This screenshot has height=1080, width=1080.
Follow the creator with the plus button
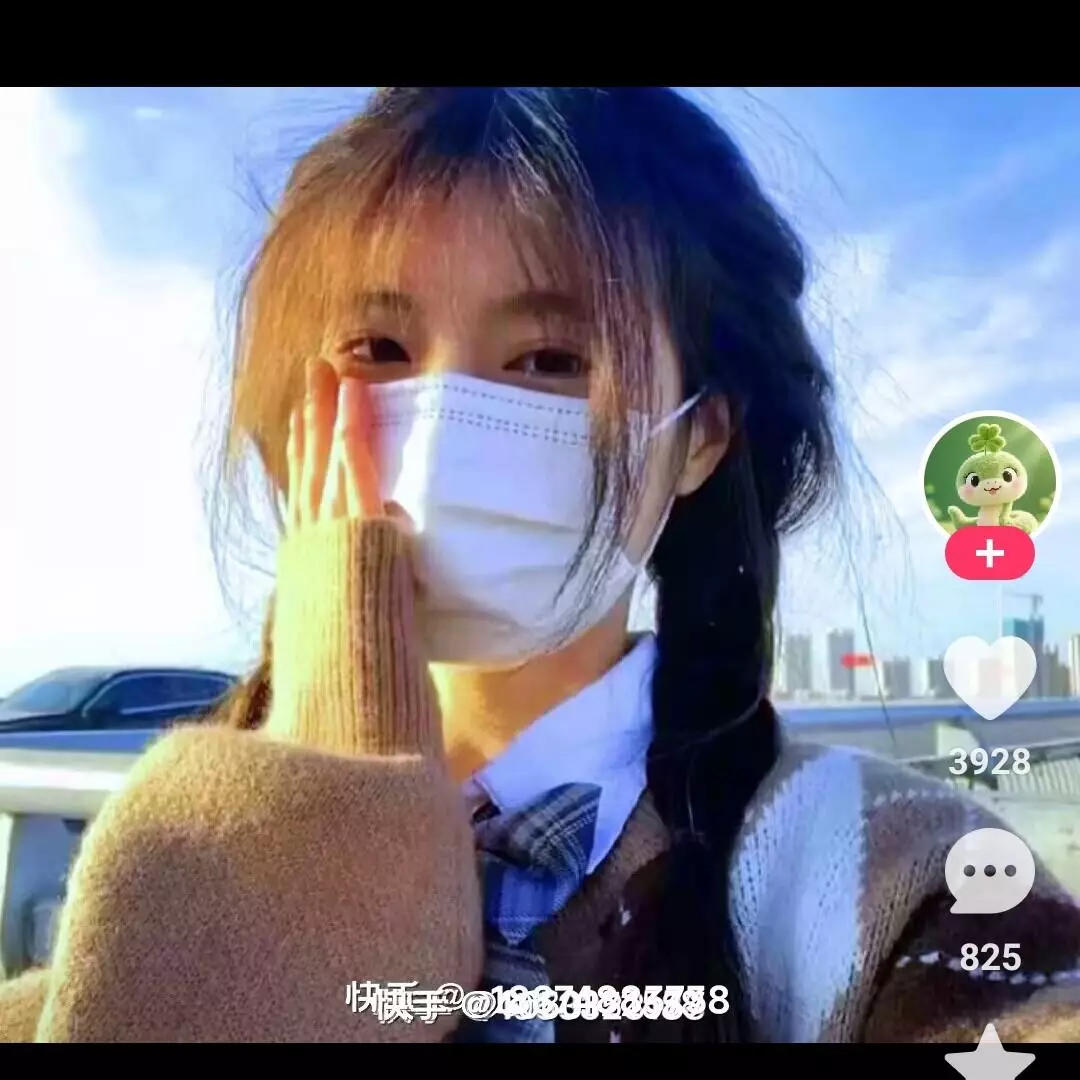pyautogui.click(x=990, y=554)
